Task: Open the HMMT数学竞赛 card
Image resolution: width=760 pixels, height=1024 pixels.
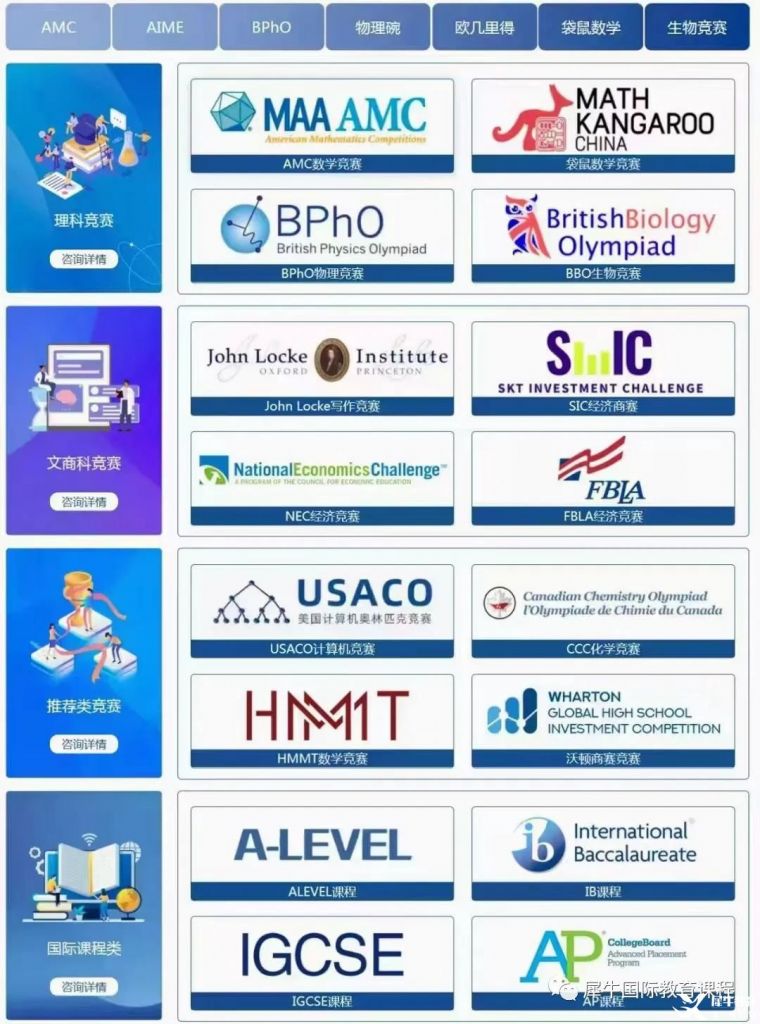Action: 321,720
